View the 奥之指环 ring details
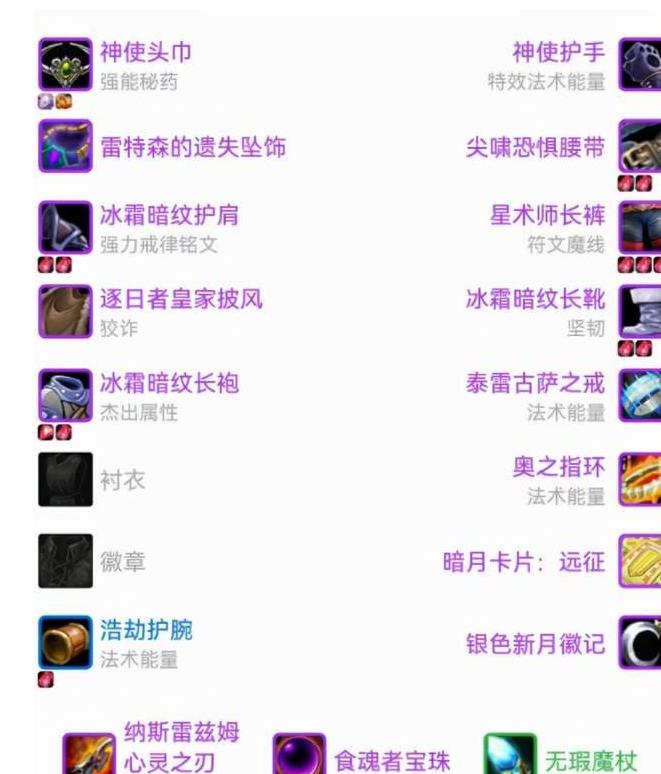Viewport: 661px width, 774px height. [558, 467]
